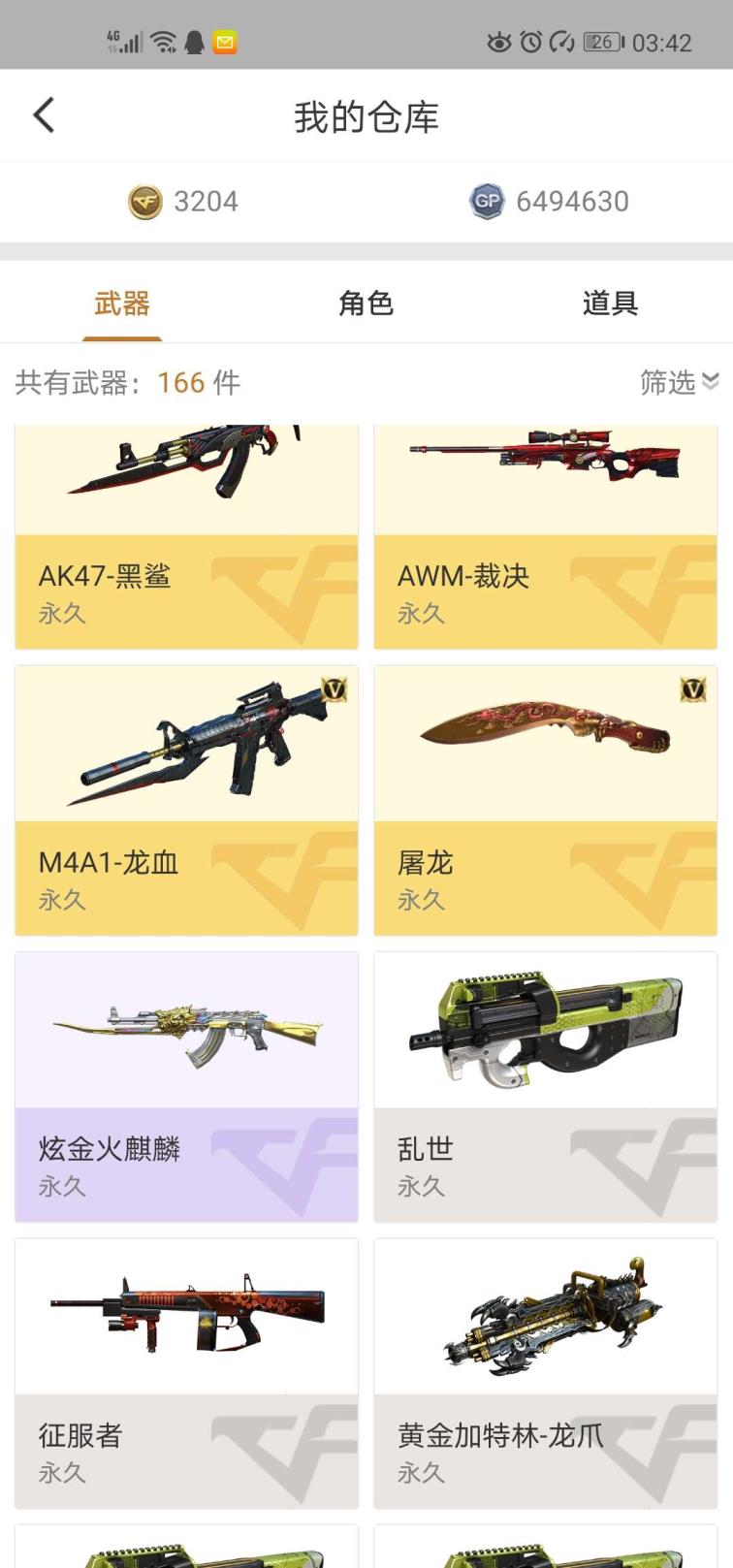Select the 武器 tab
The height and width of the screenshot is (1568, 733).
pyautogui.click(x=122, y=304)
